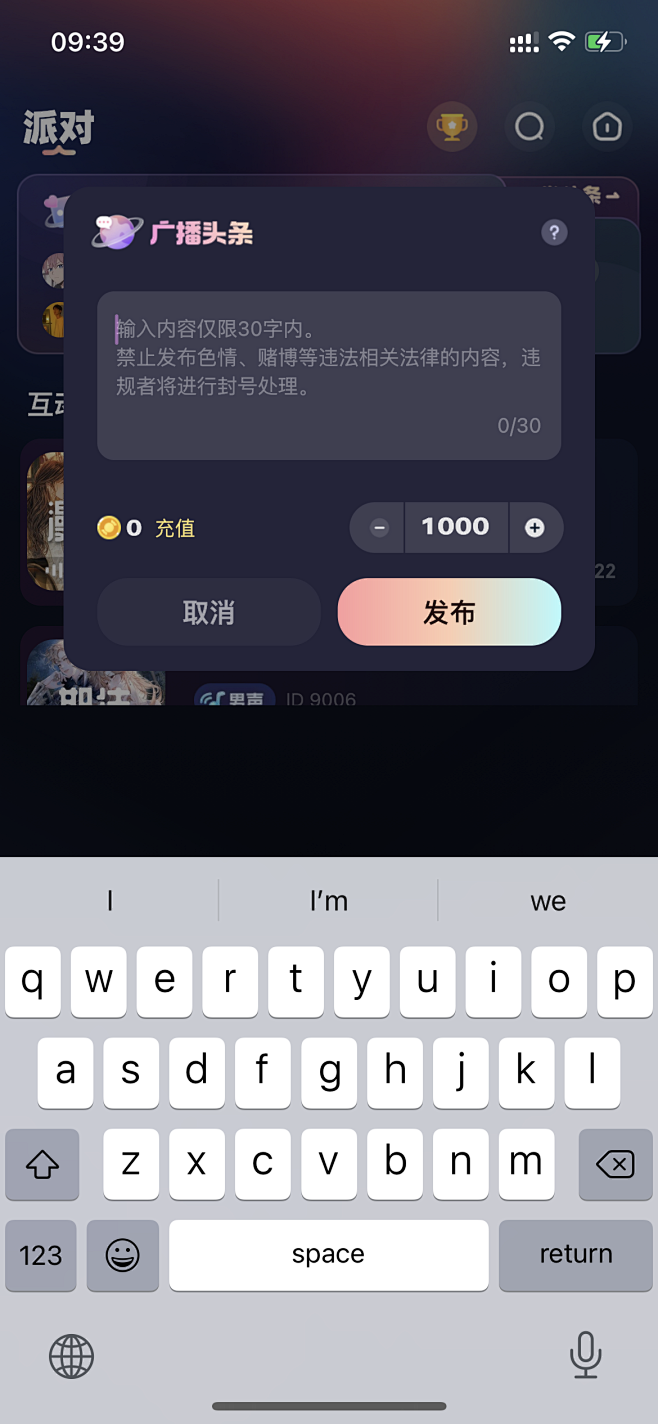This screenshot has height=1424, width=658.
Task: Open the trophy ranking icon
Action: (452, 127)
